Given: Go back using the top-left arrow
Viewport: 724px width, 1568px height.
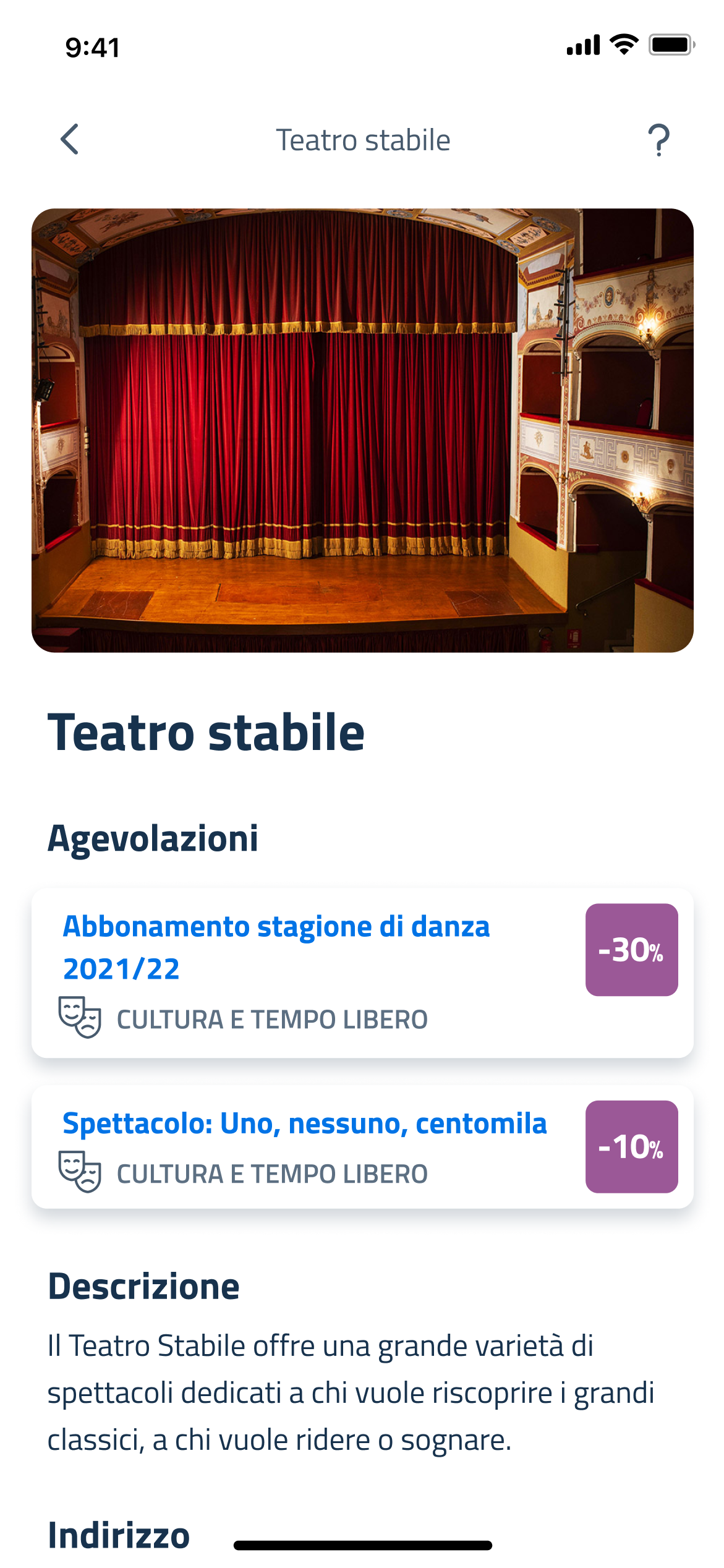Looking at the screenshot, I should click(x=70, y=140).
